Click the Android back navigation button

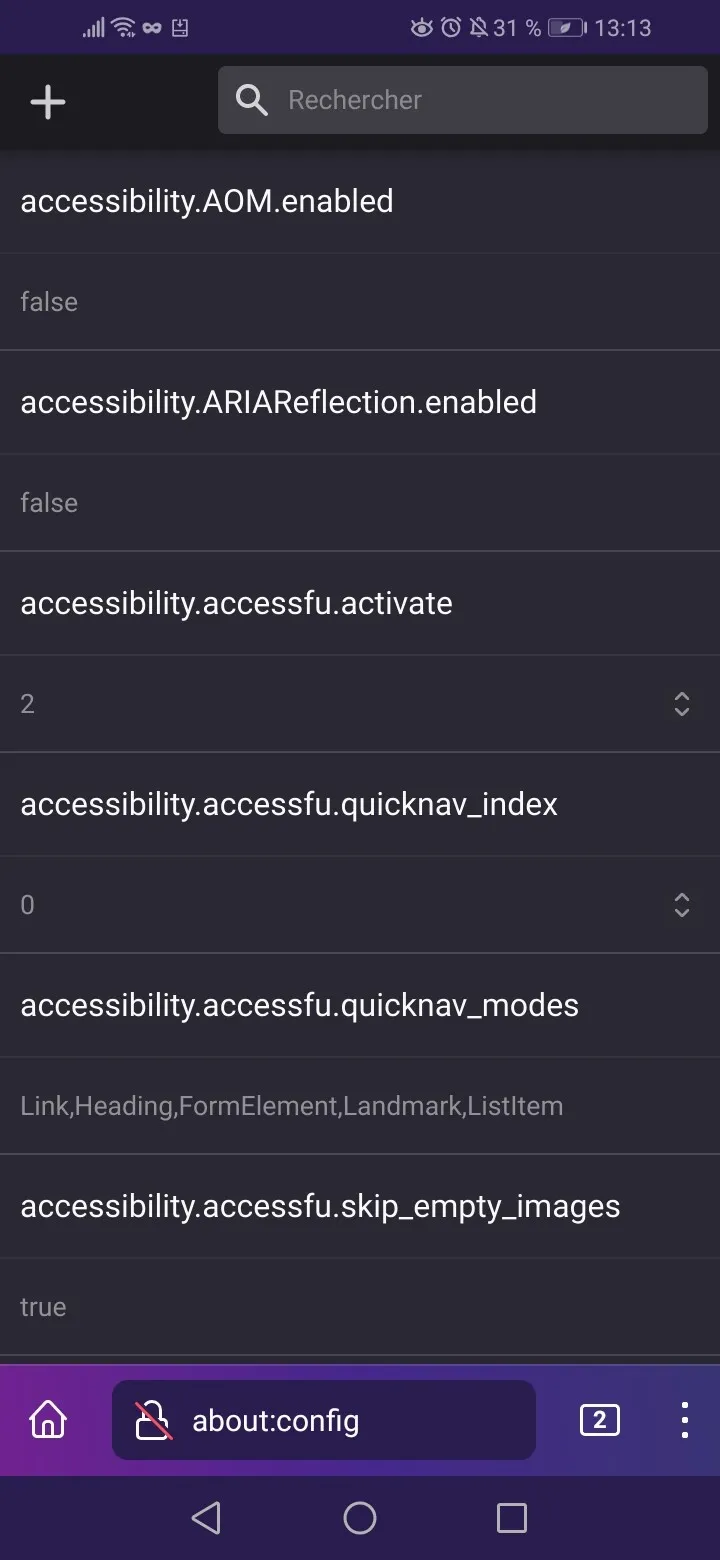pos(206,1517)
